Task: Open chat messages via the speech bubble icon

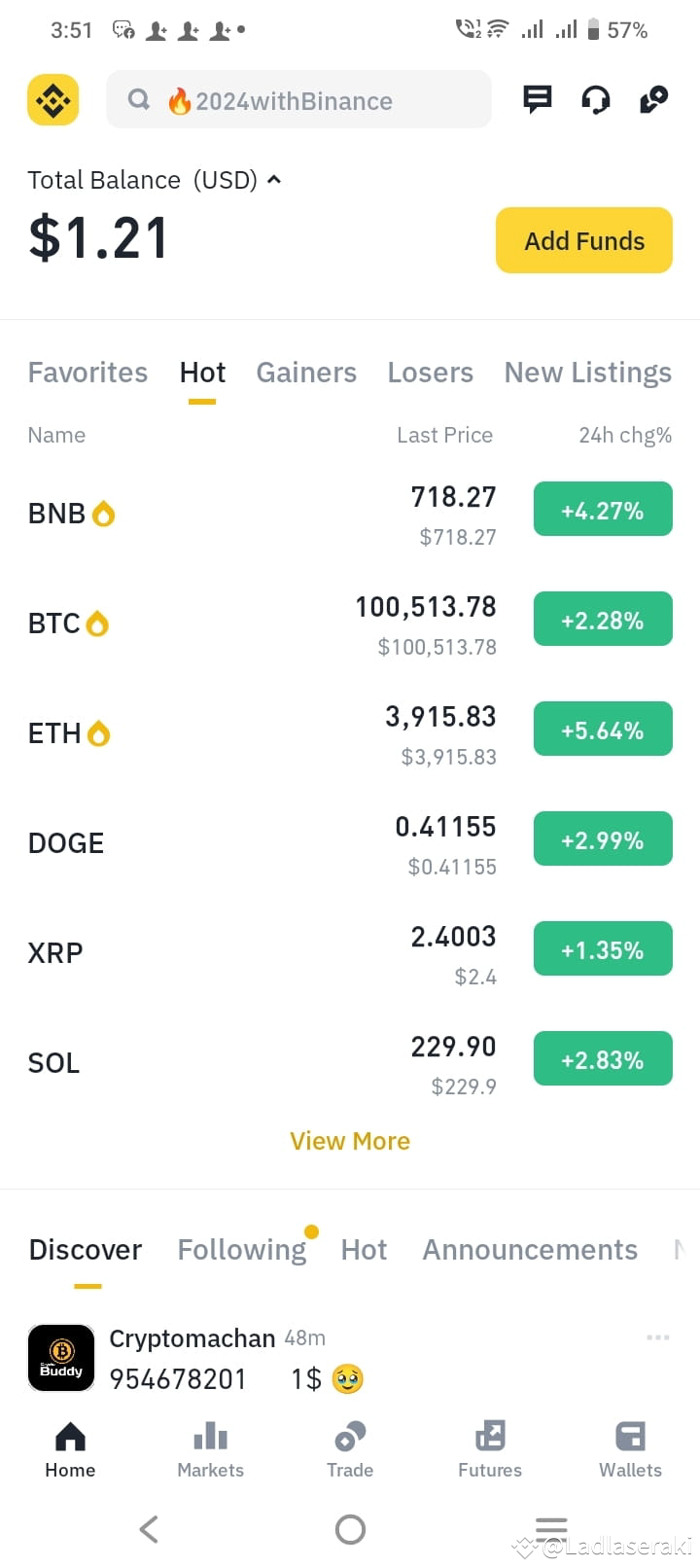Action: (x=537, y=98)
